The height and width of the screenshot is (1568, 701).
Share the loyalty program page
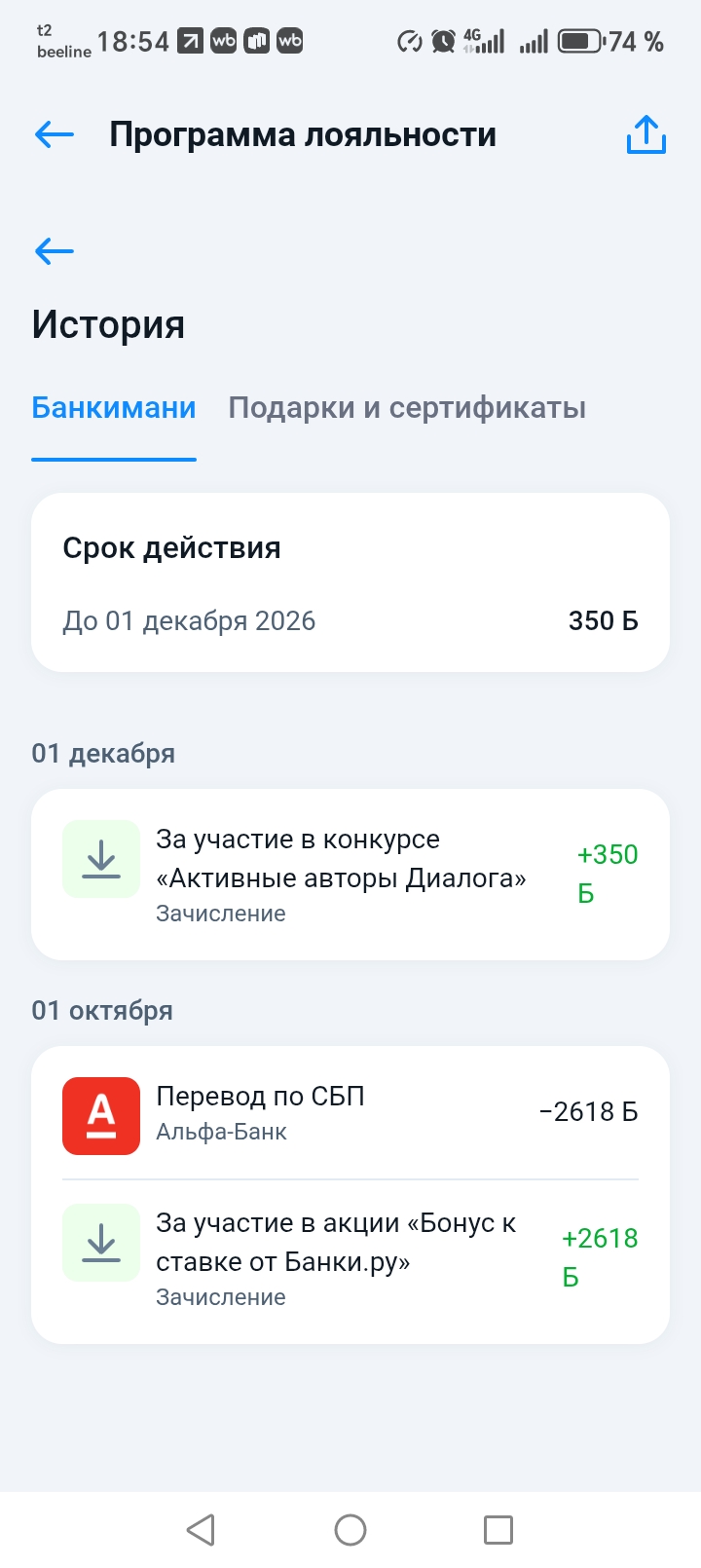pos(646,135)
